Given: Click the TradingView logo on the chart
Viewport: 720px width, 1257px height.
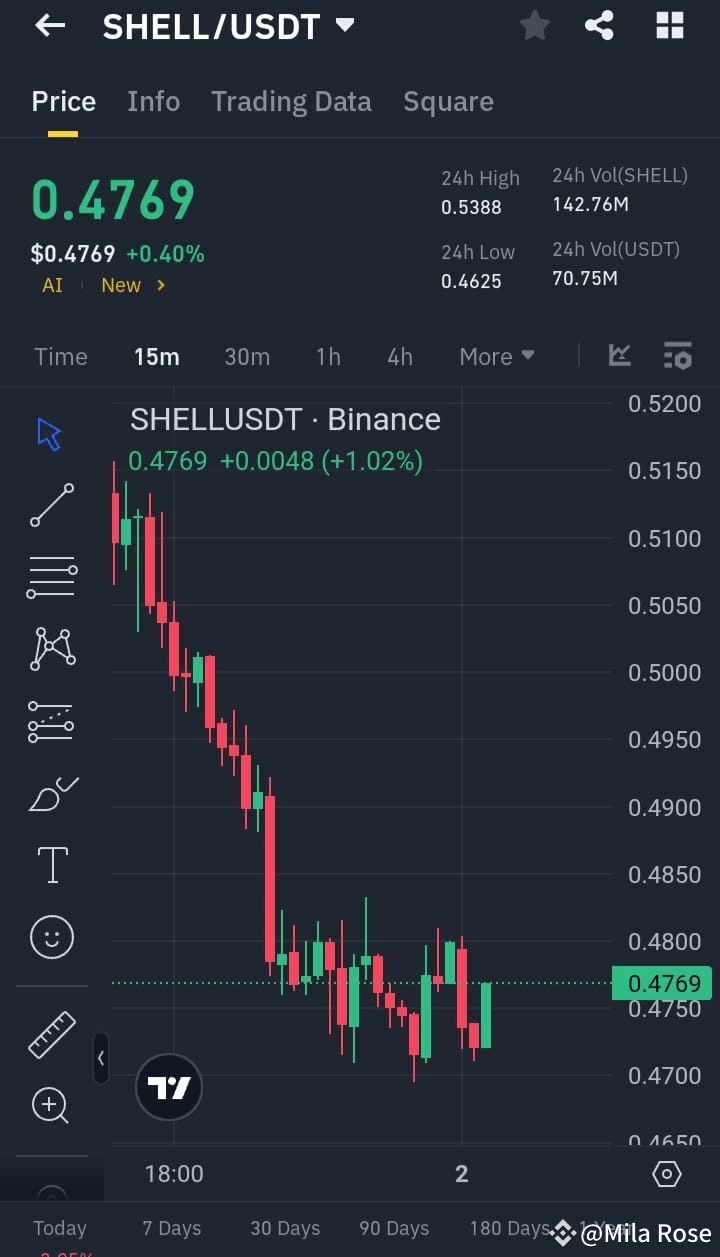Looking at the screenshot, I should click(x=168, y=1086).
